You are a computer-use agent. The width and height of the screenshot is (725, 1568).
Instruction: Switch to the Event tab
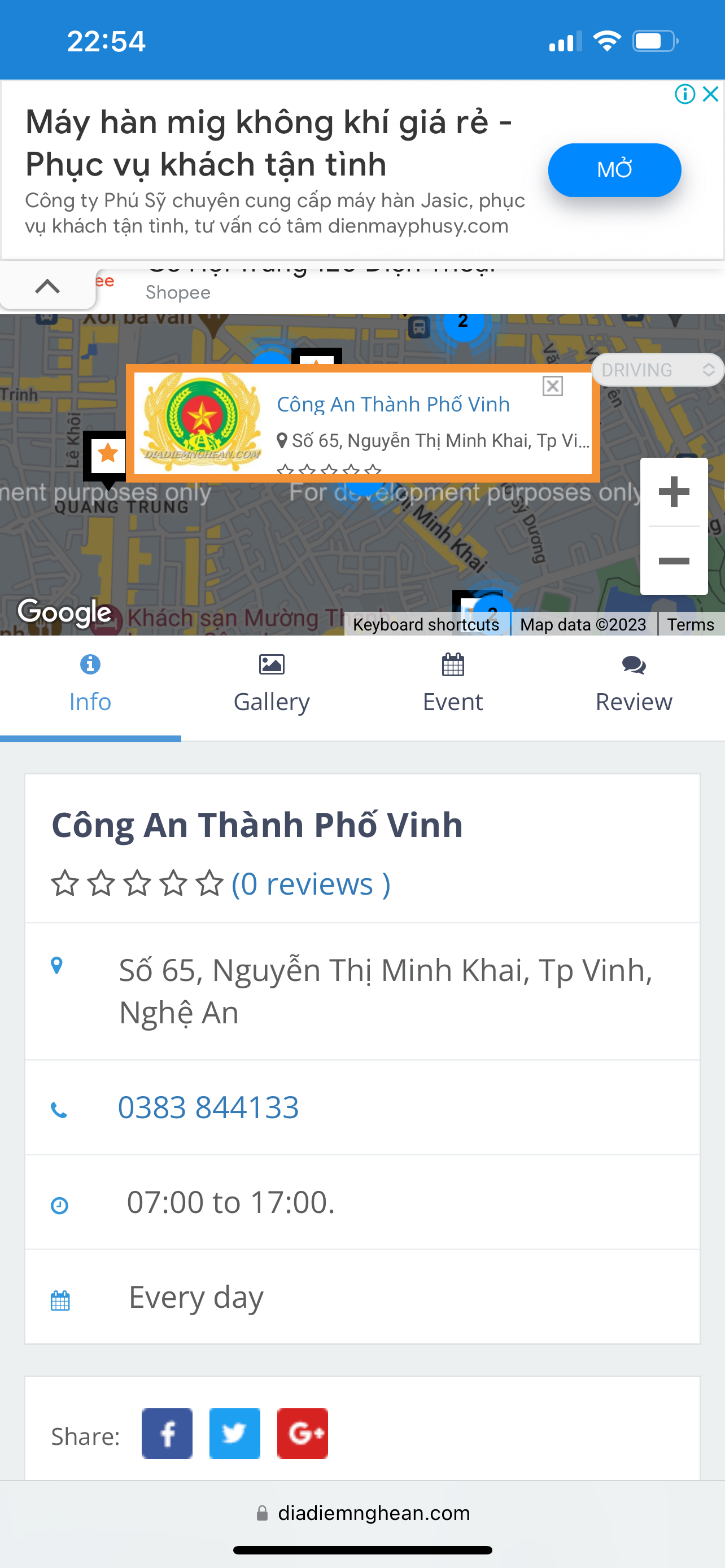(452, 685)
